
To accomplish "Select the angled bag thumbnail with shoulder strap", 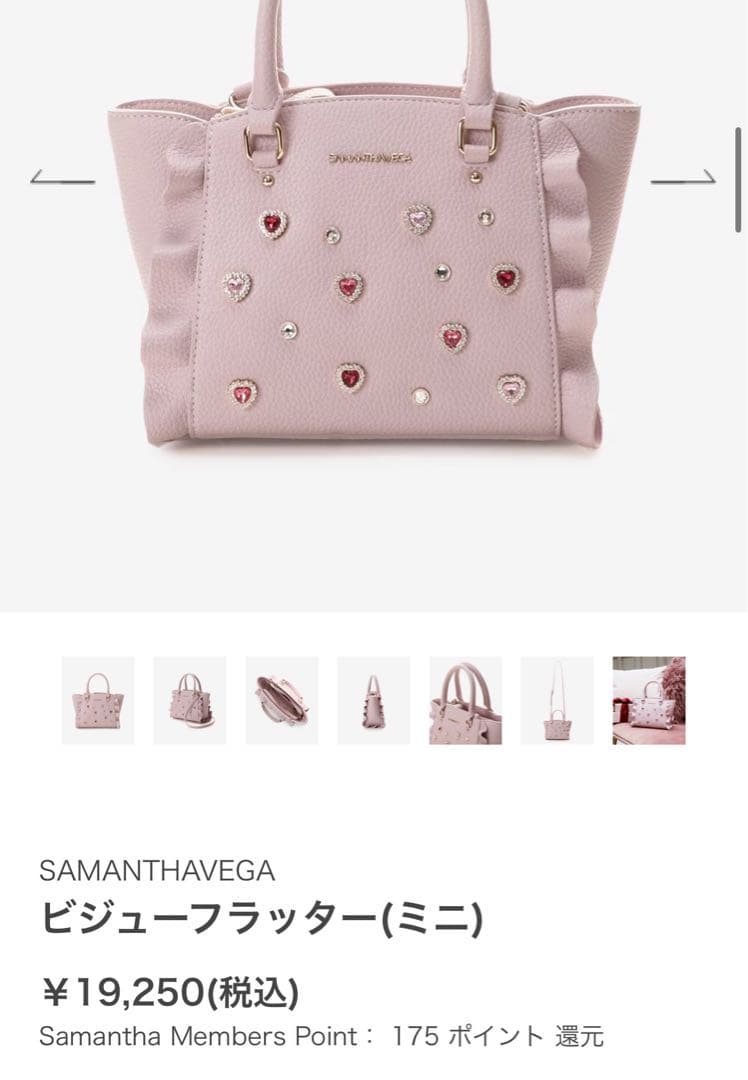I will (x=190, y=700).
